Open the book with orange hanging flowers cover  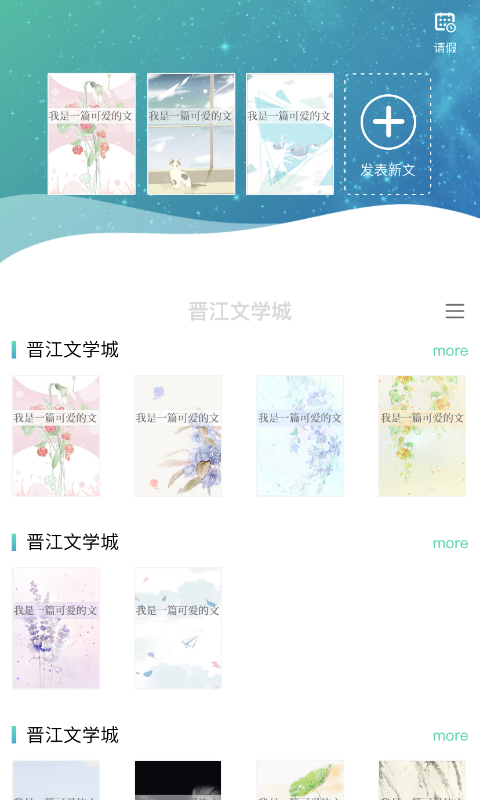[422, 436]
